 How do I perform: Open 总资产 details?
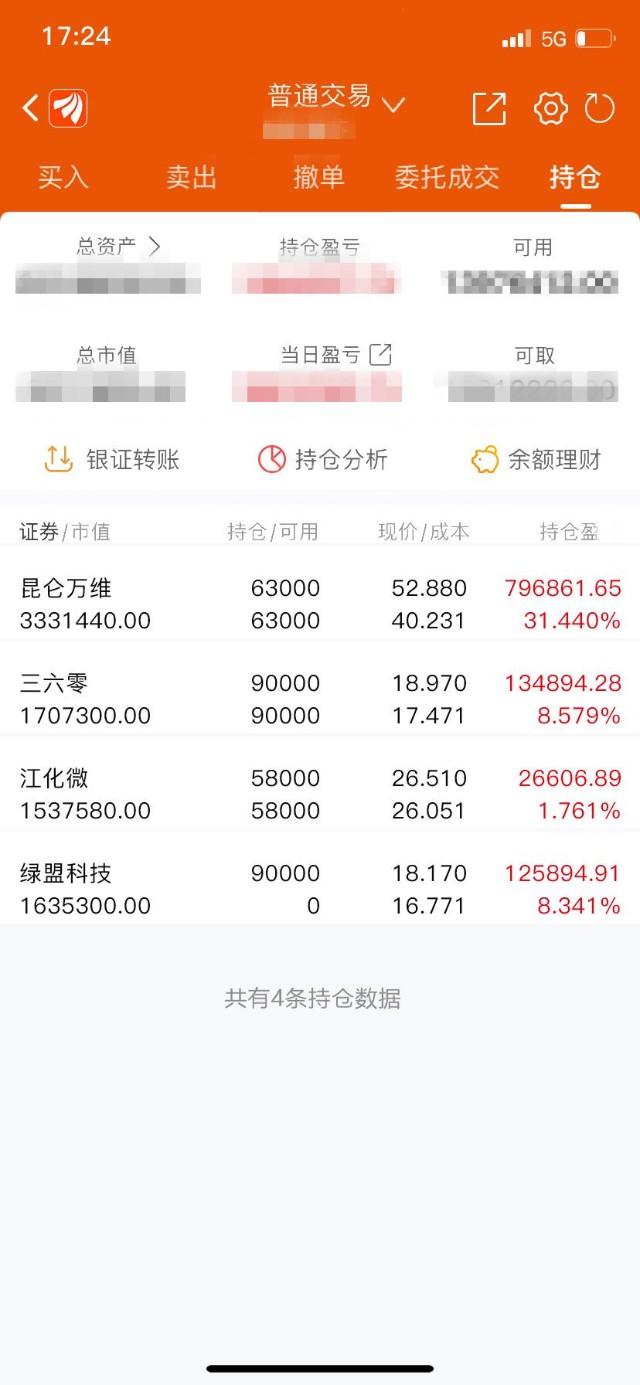118,247
